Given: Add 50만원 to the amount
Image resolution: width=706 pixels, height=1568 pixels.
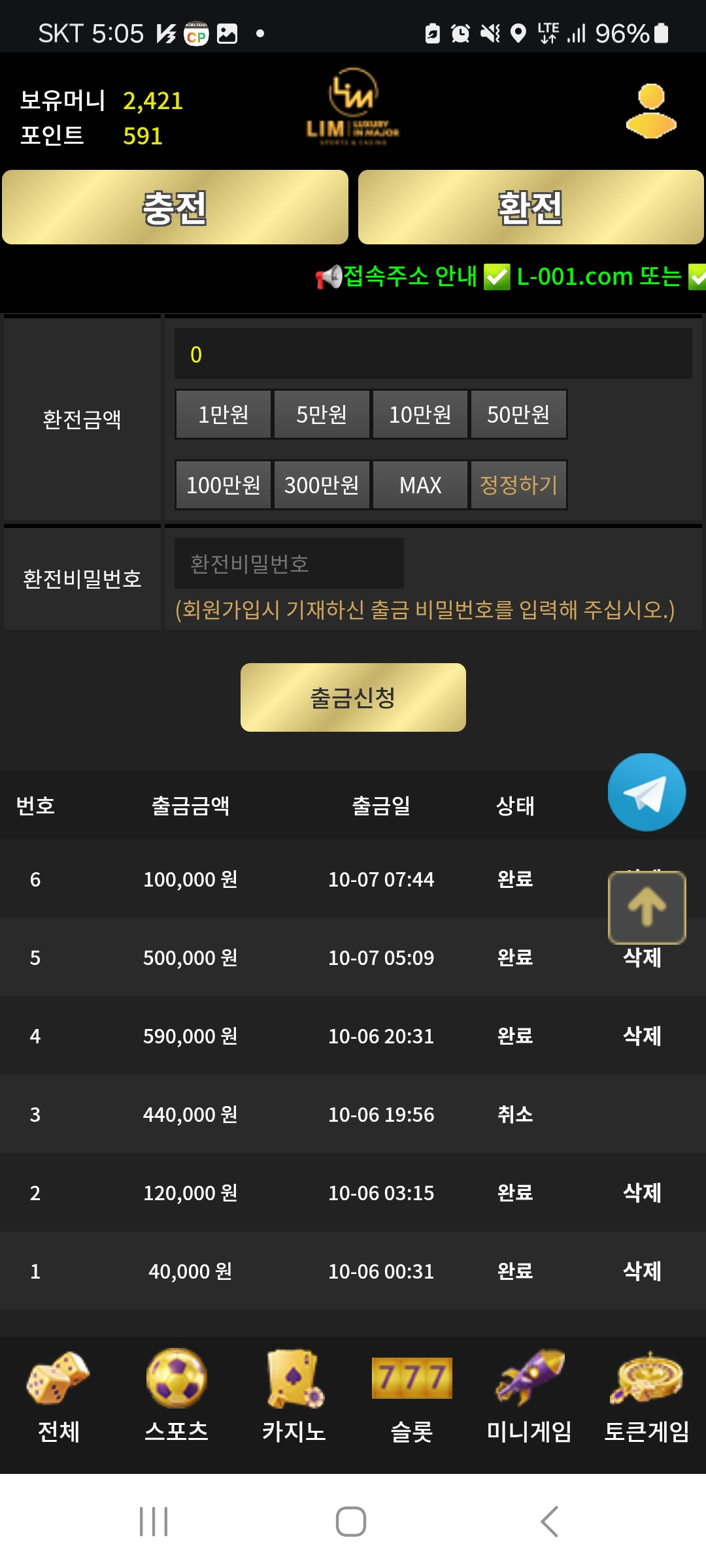Looking at the screenshot, I should coord(518,414).
